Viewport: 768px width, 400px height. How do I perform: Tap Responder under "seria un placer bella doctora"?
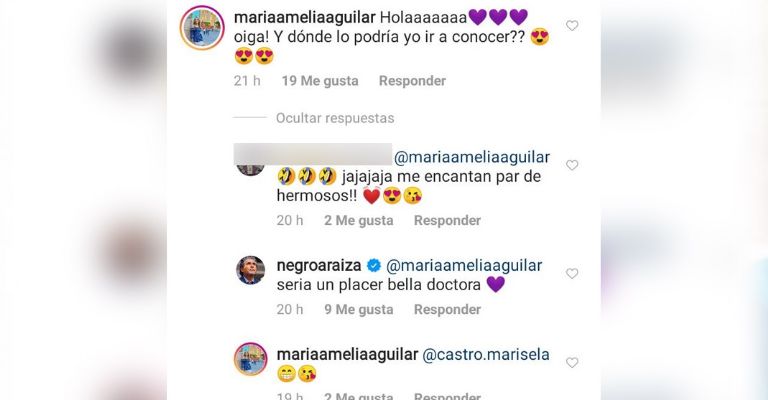pos(447,309)
